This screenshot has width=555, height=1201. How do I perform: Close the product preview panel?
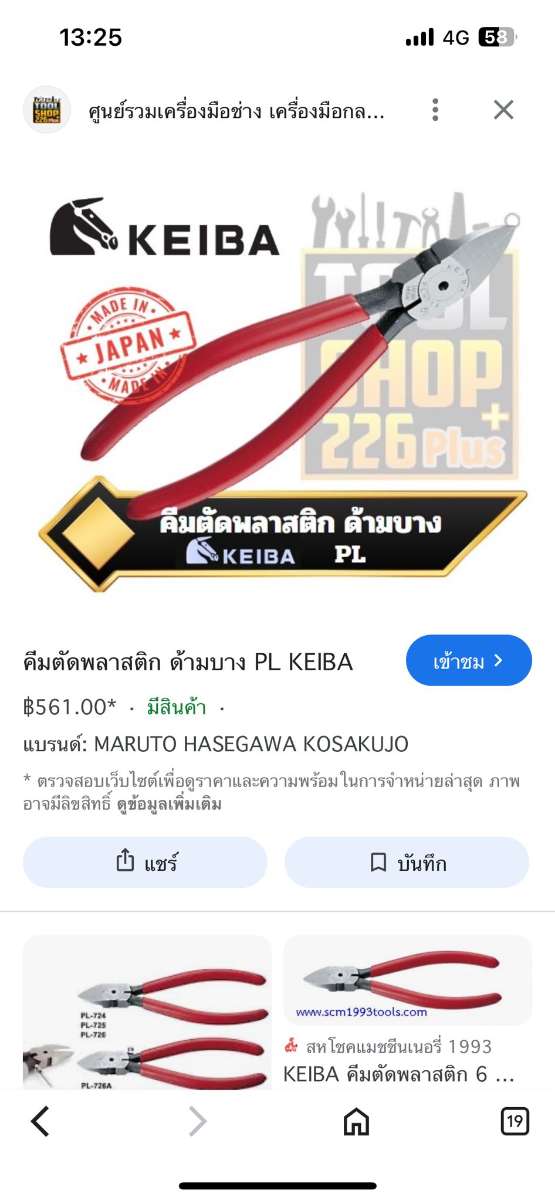click(503, 110)
